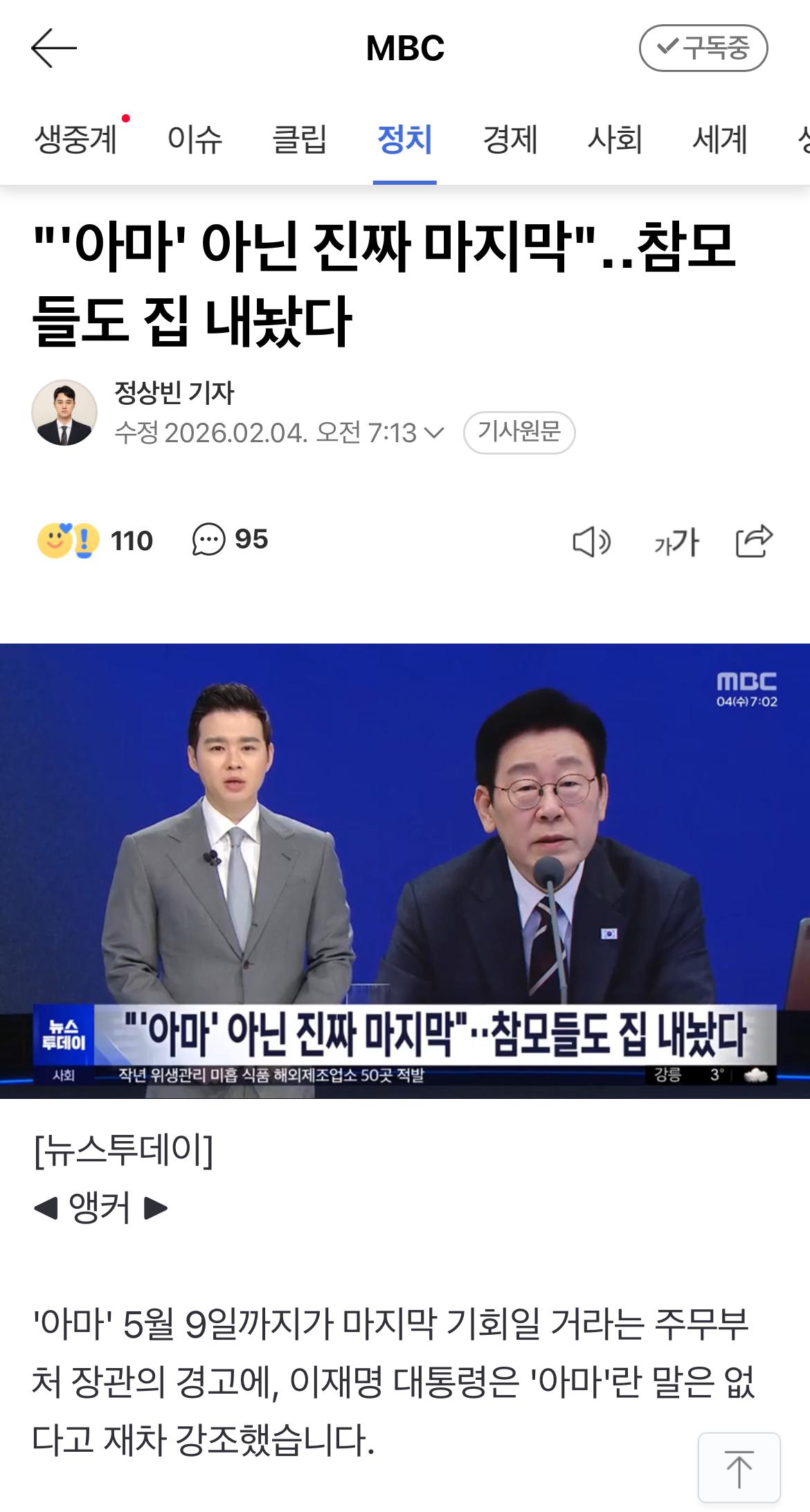Select the 세계 tab

pos(720,139)
